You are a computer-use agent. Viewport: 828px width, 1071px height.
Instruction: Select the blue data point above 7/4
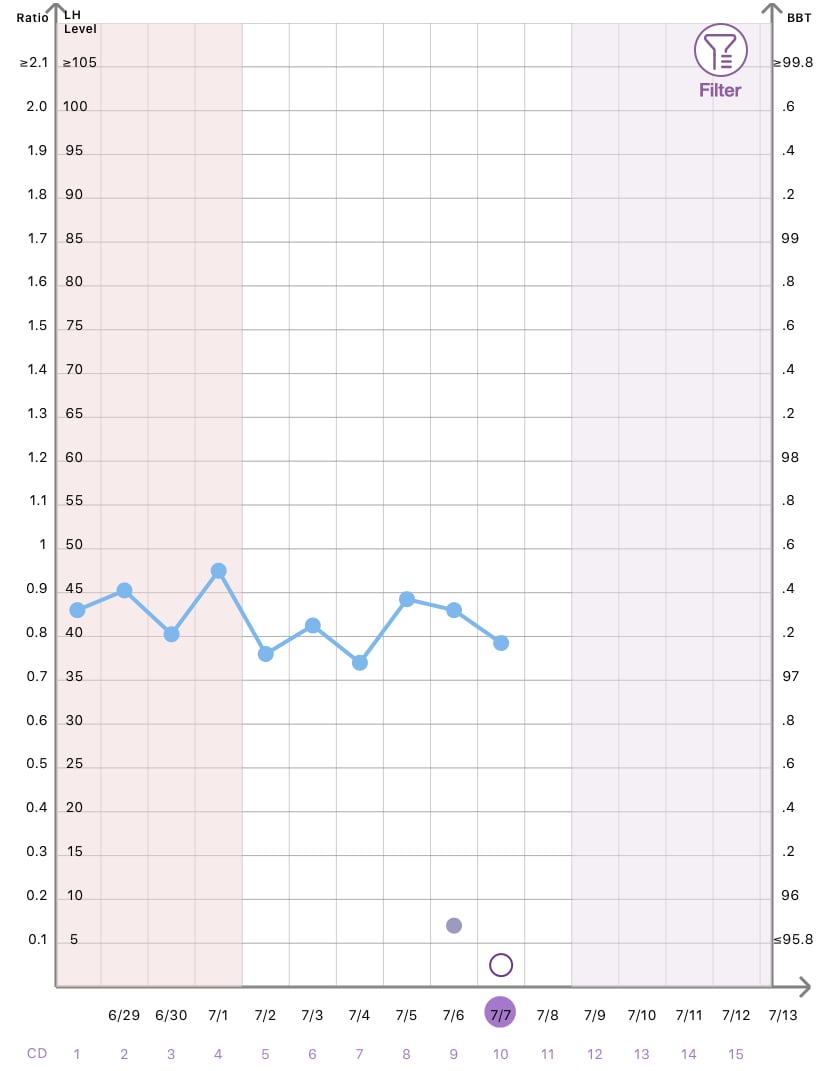[360, 662]
